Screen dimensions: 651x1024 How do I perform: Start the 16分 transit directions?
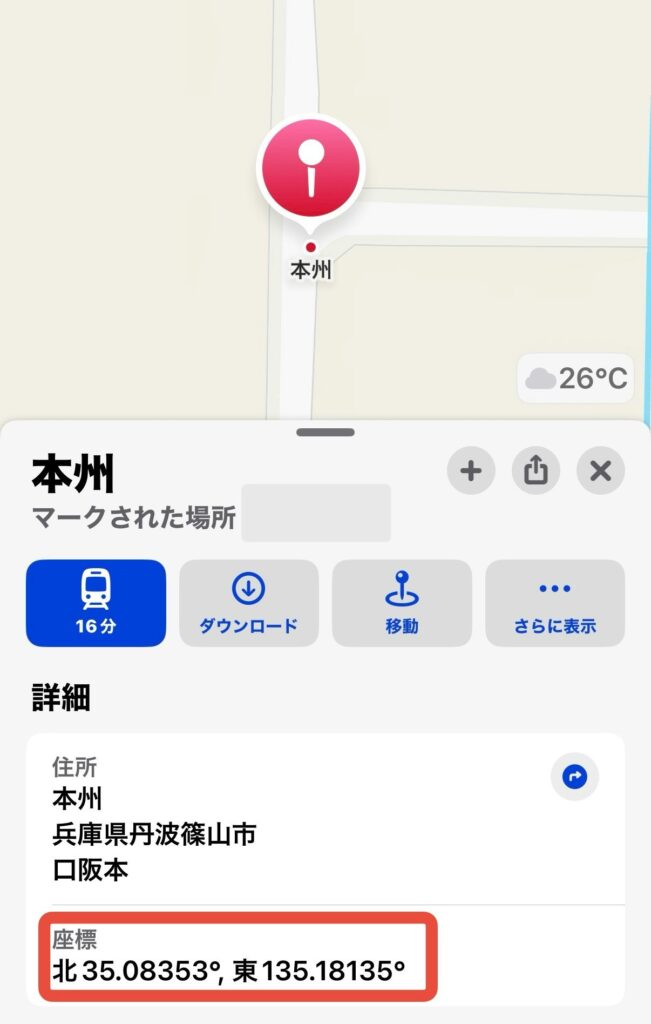point(96,603)
